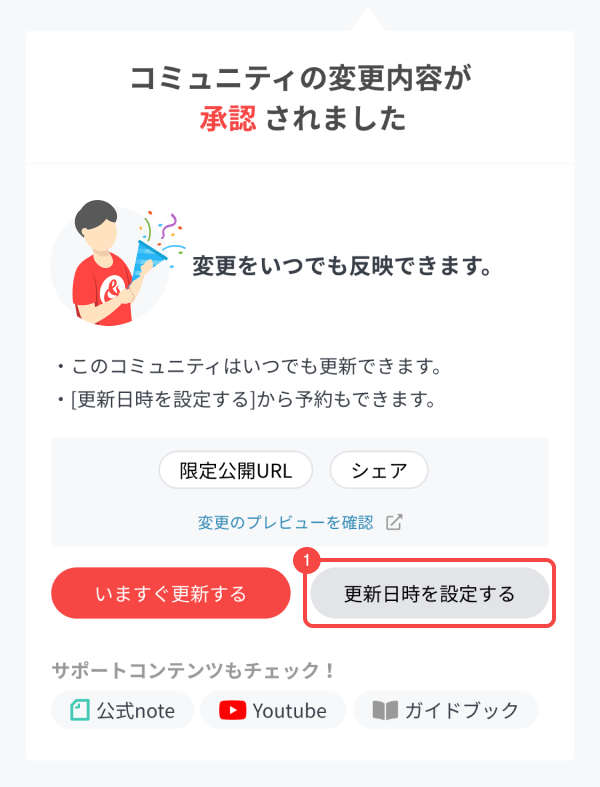Select the シェア button
600x787 pixels.
pyautogui.click(x=378, y=470)
